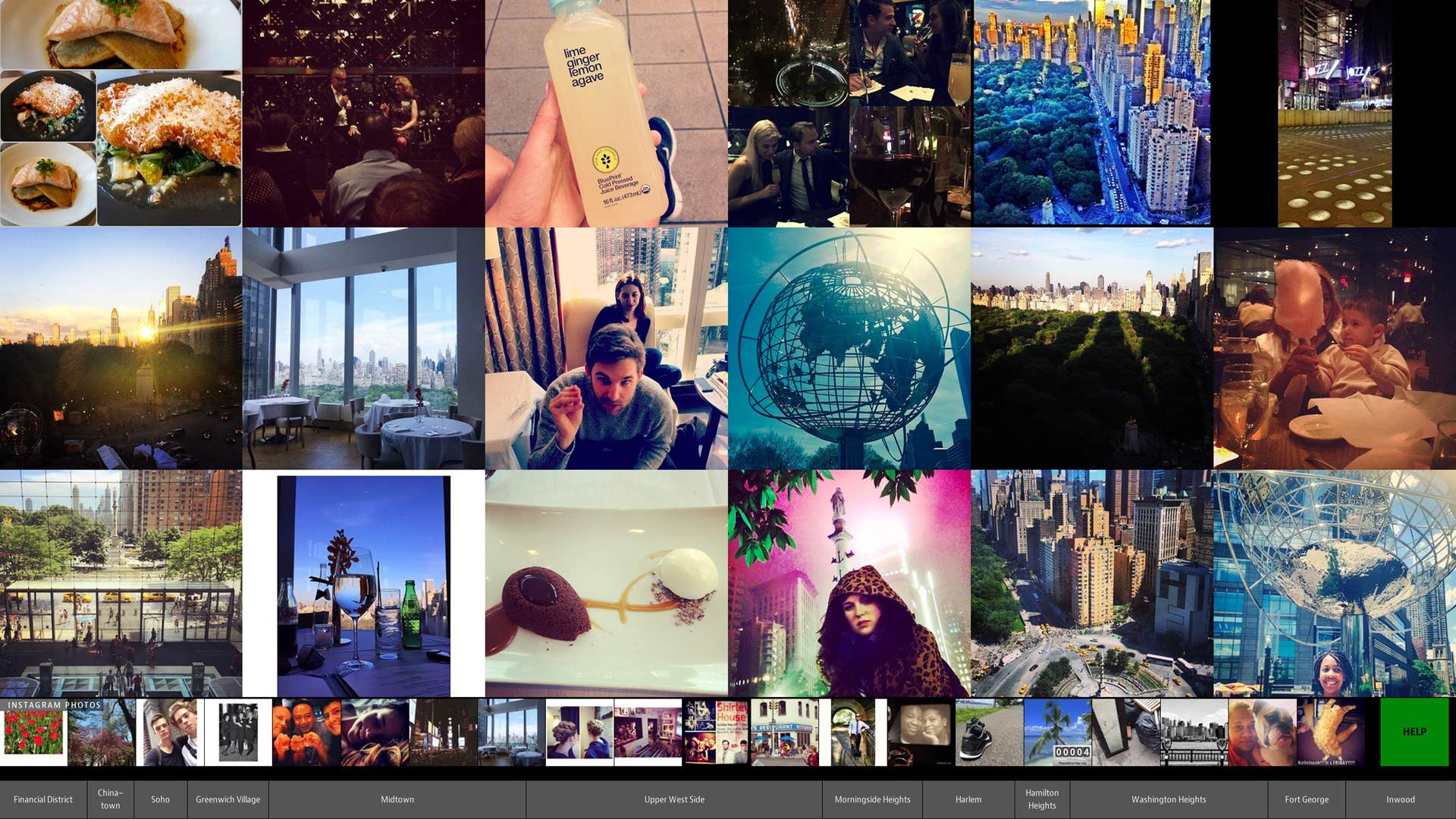Image resolution: width=1456 pixels, height=819 pixels.
Task: Switch to Washington Heights
Action: click(1169, 799)
